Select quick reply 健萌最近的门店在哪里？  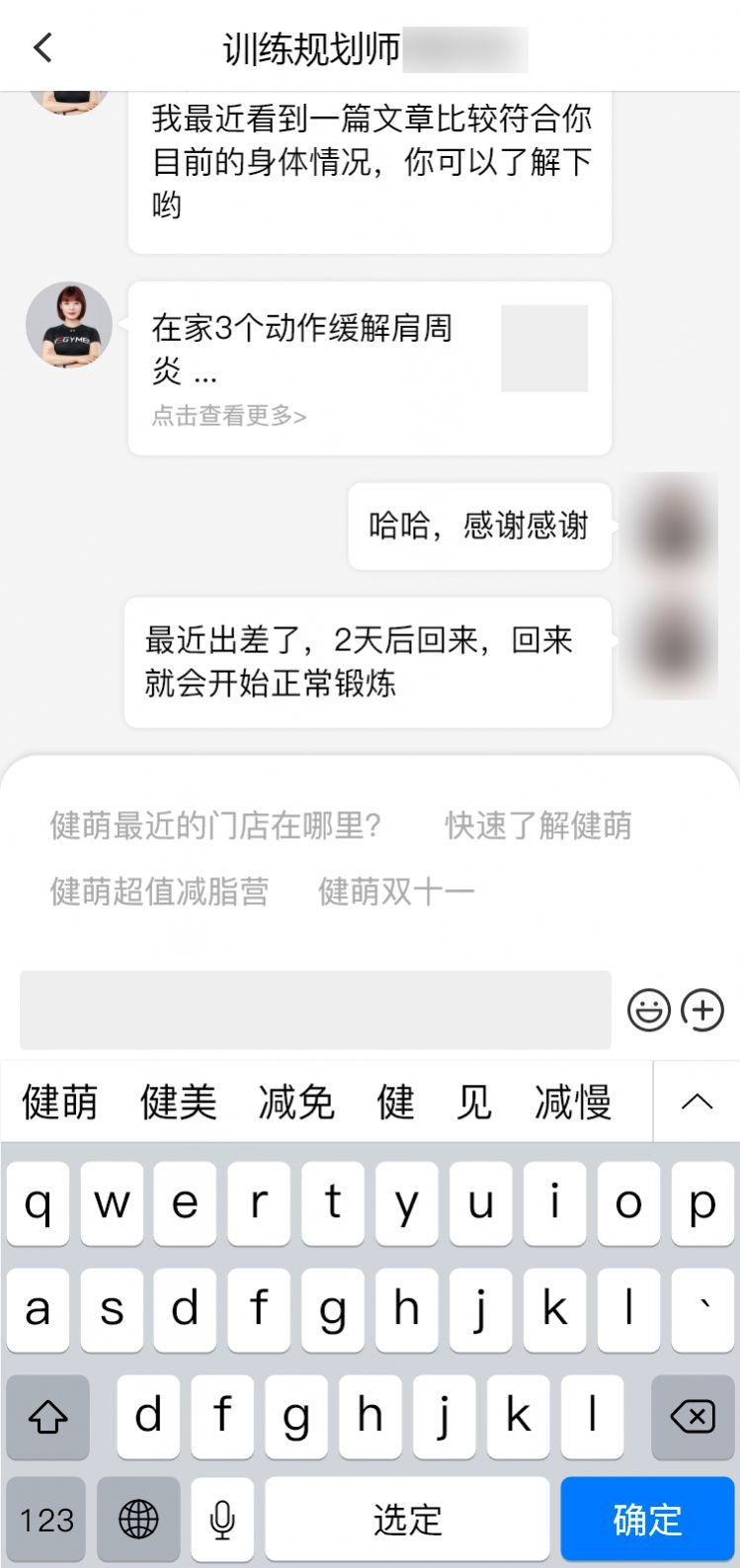216,826
